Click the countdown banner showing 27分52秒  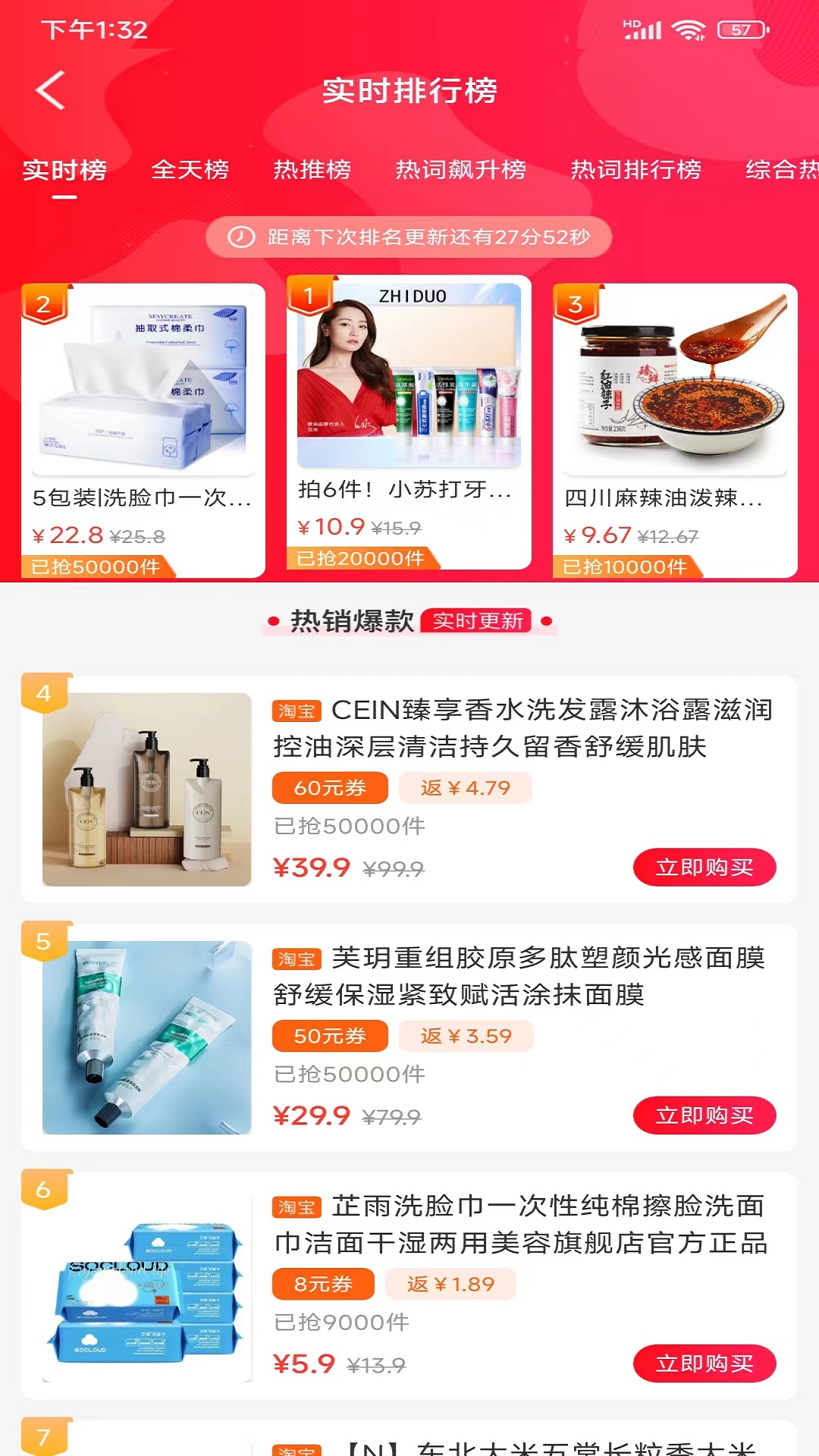click(409, 237)
